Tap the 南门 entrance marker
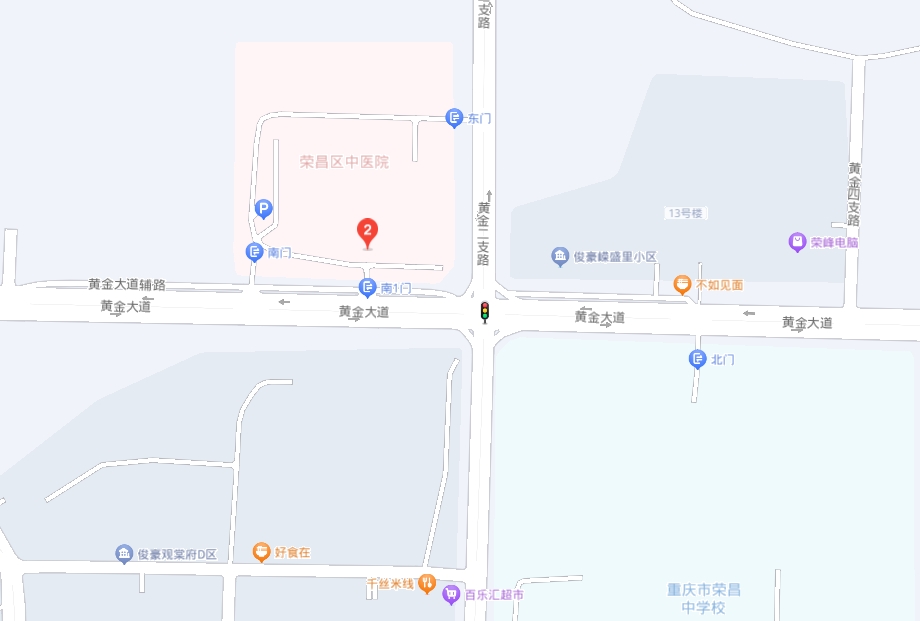 click(x=255, y=253)
